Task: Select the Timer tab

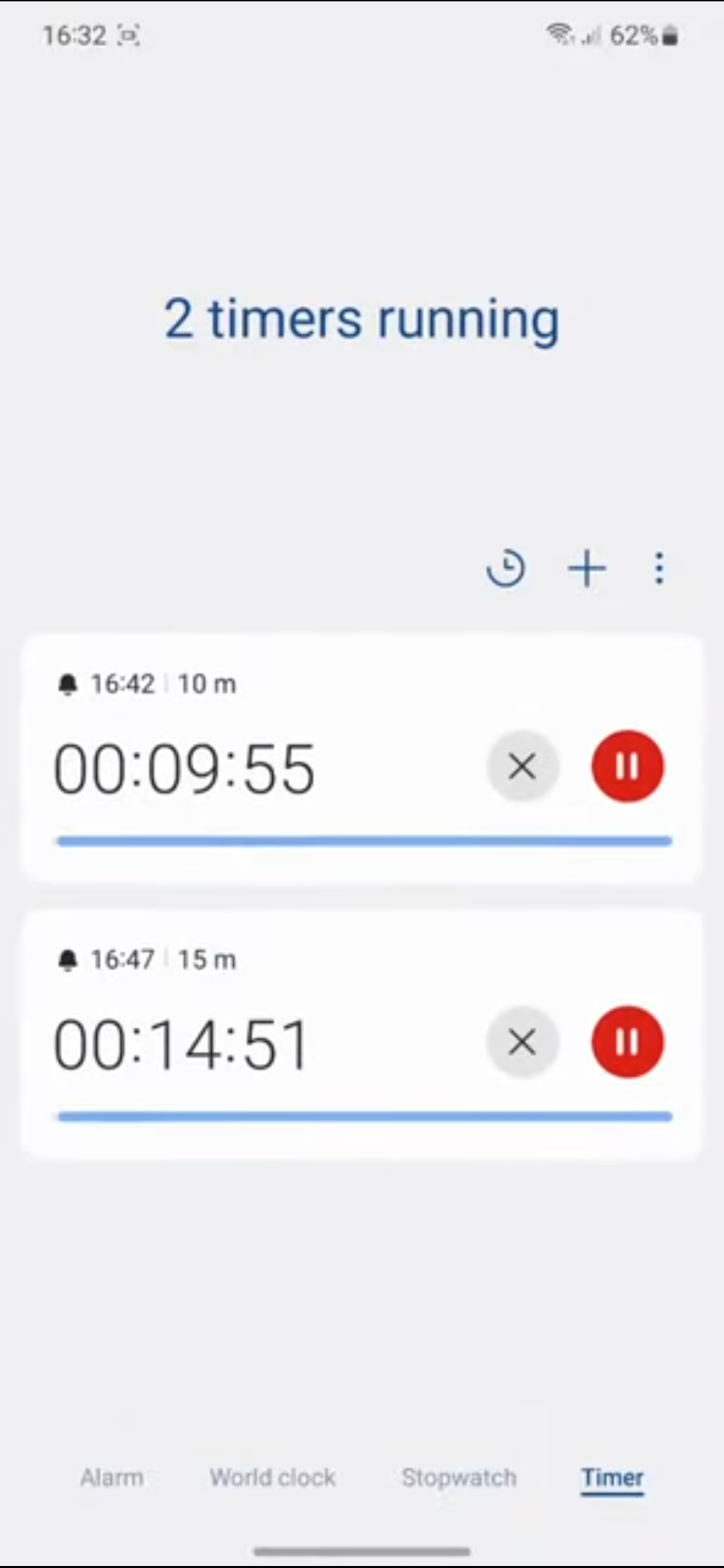Action: pyautogui.click(x=613, y=1479)
